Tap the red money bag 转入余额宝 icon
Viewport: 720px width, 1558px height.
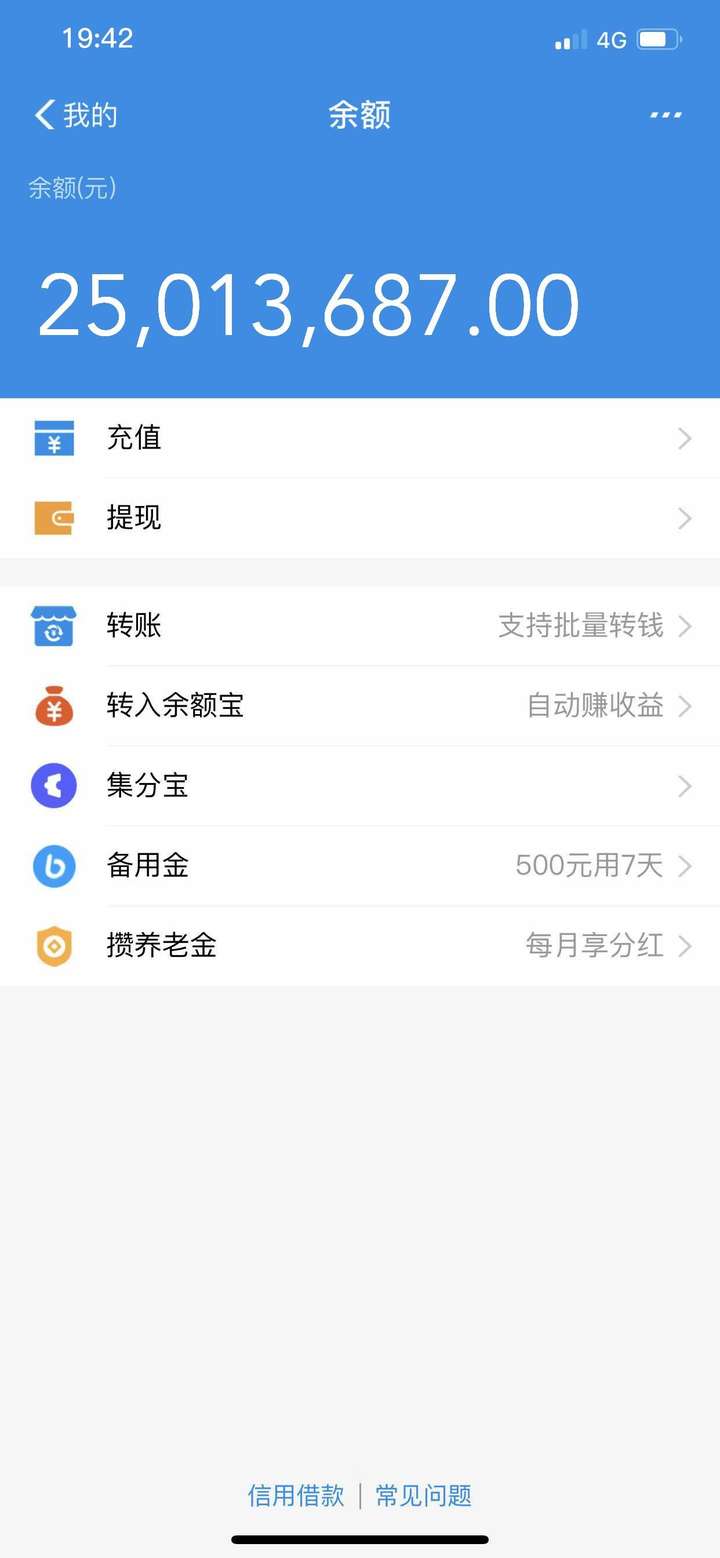tap(52, 706)
